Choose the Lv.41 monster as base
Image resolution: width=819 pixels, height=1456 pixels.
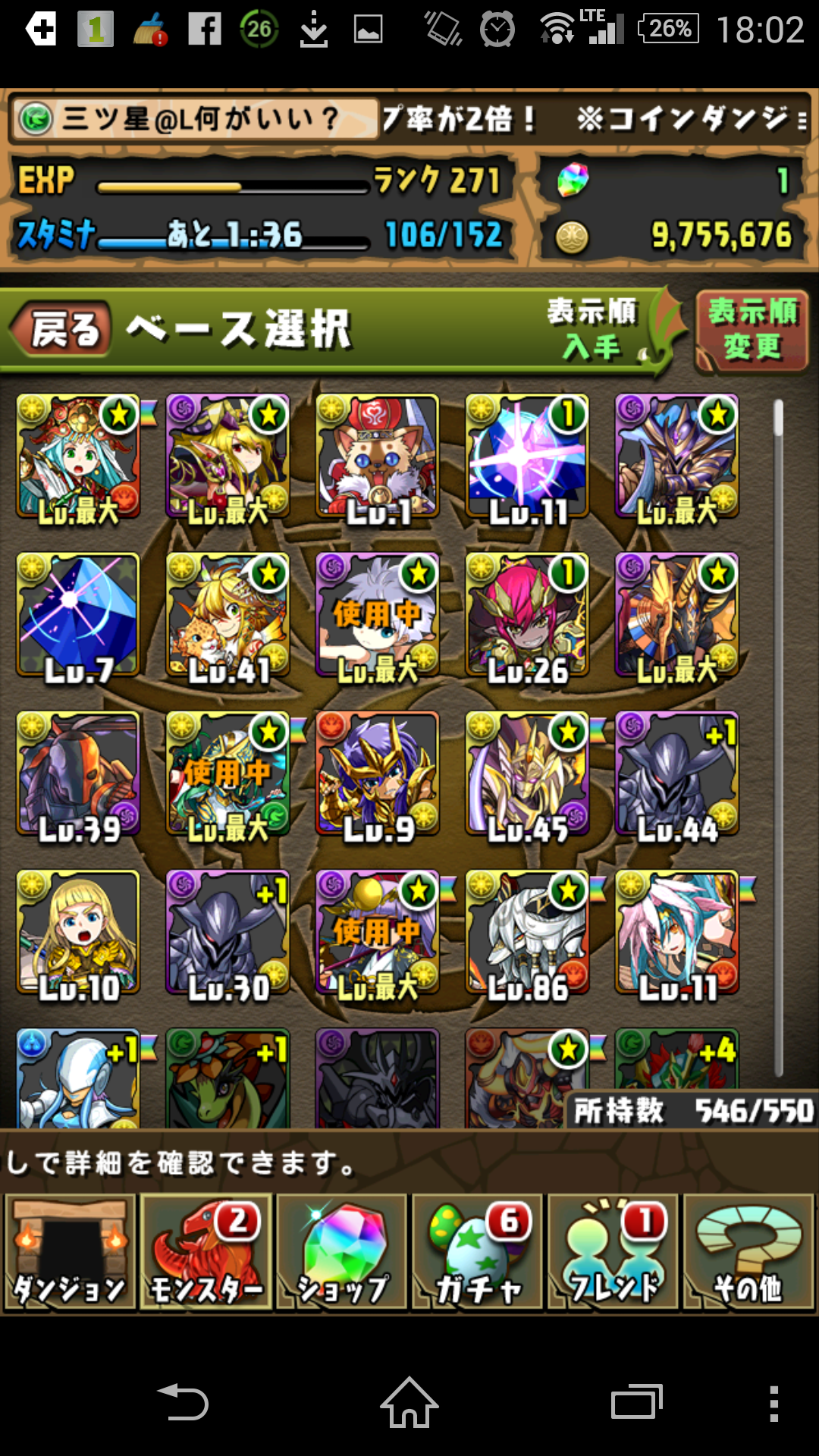pos(227,615)
